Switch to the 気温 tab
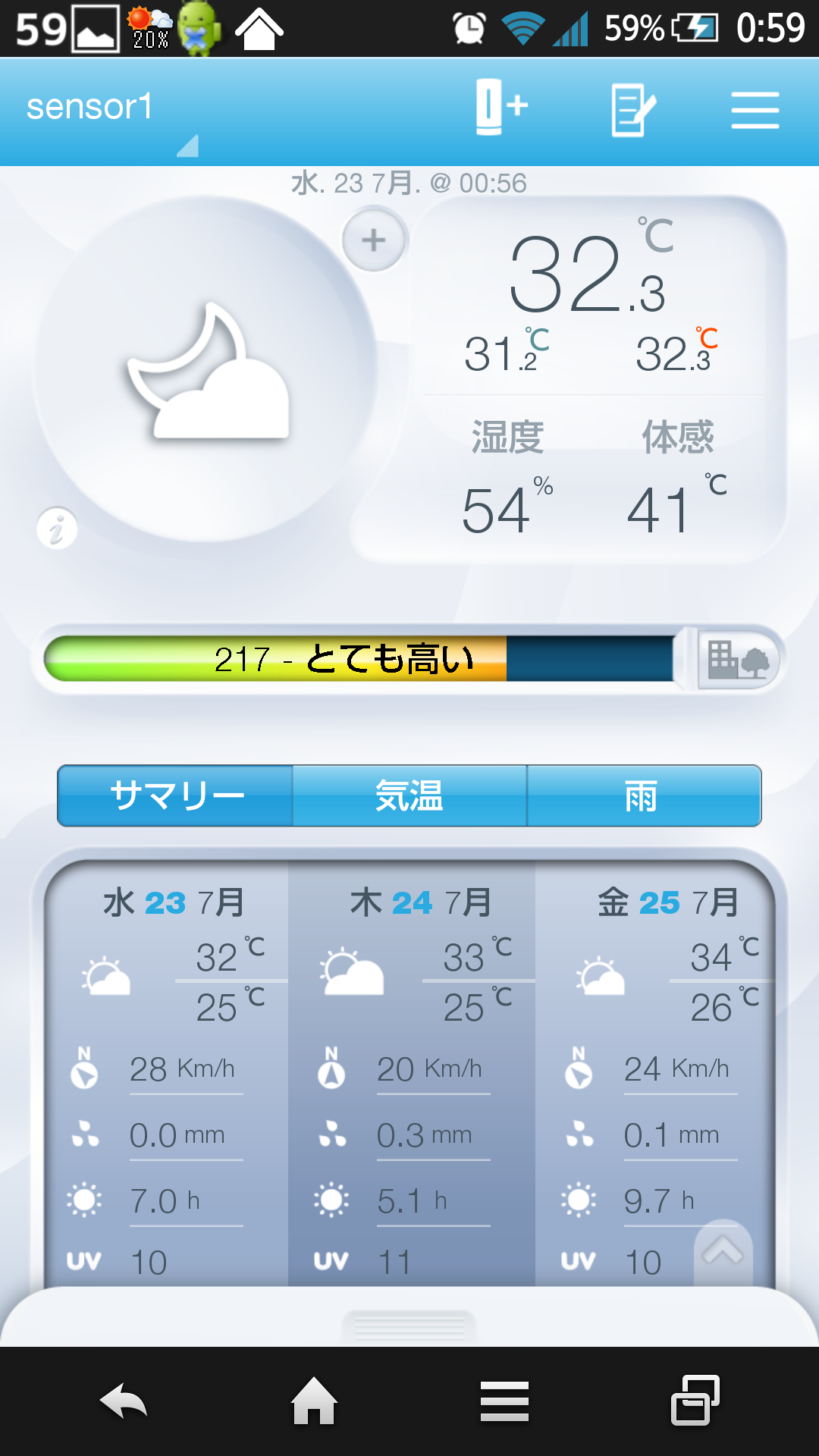 [x=409, y=795]
